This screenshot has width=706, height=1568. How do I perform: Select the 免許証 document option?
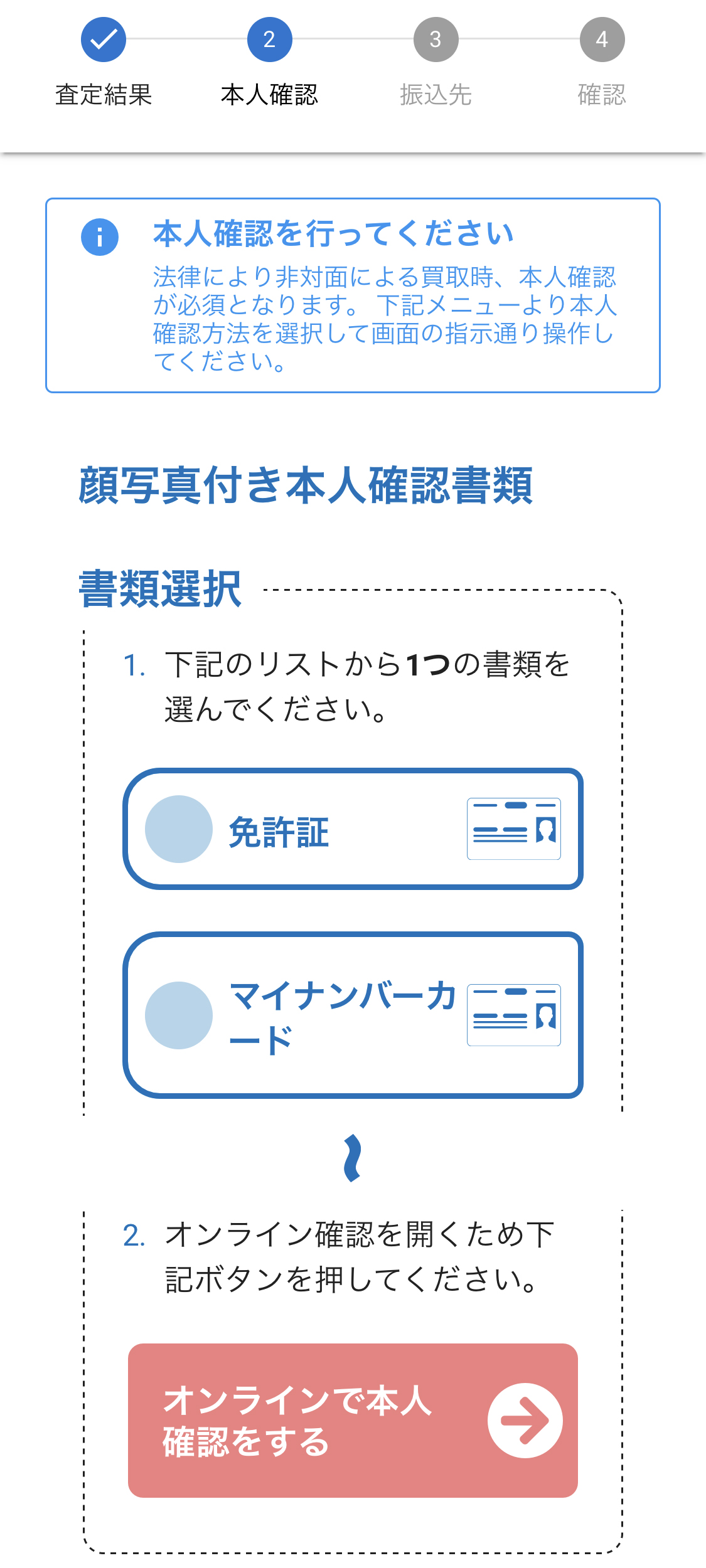pyautogui.click(x=353, y=829)
